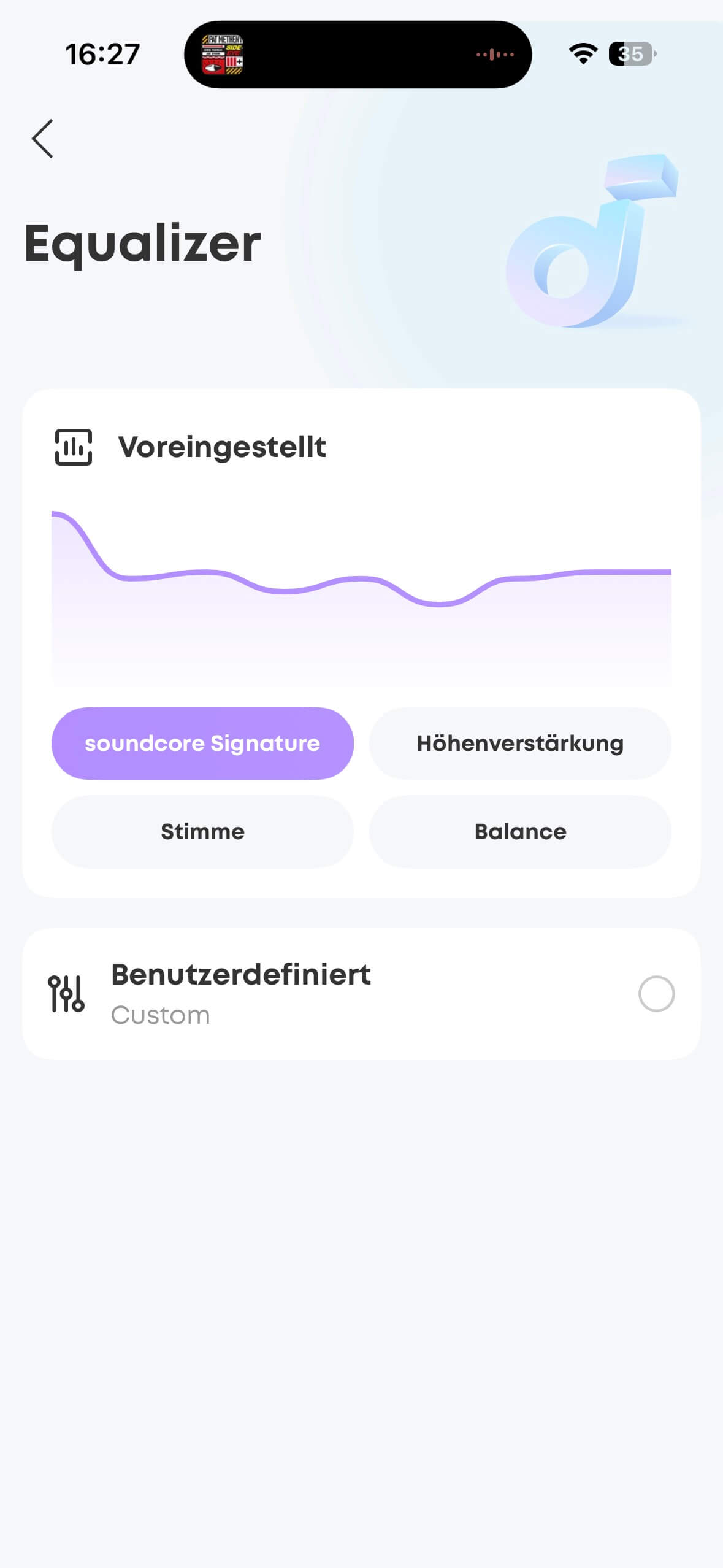Enable the Benutzerdefiniert custom equalizer

(x=656, y=993)
